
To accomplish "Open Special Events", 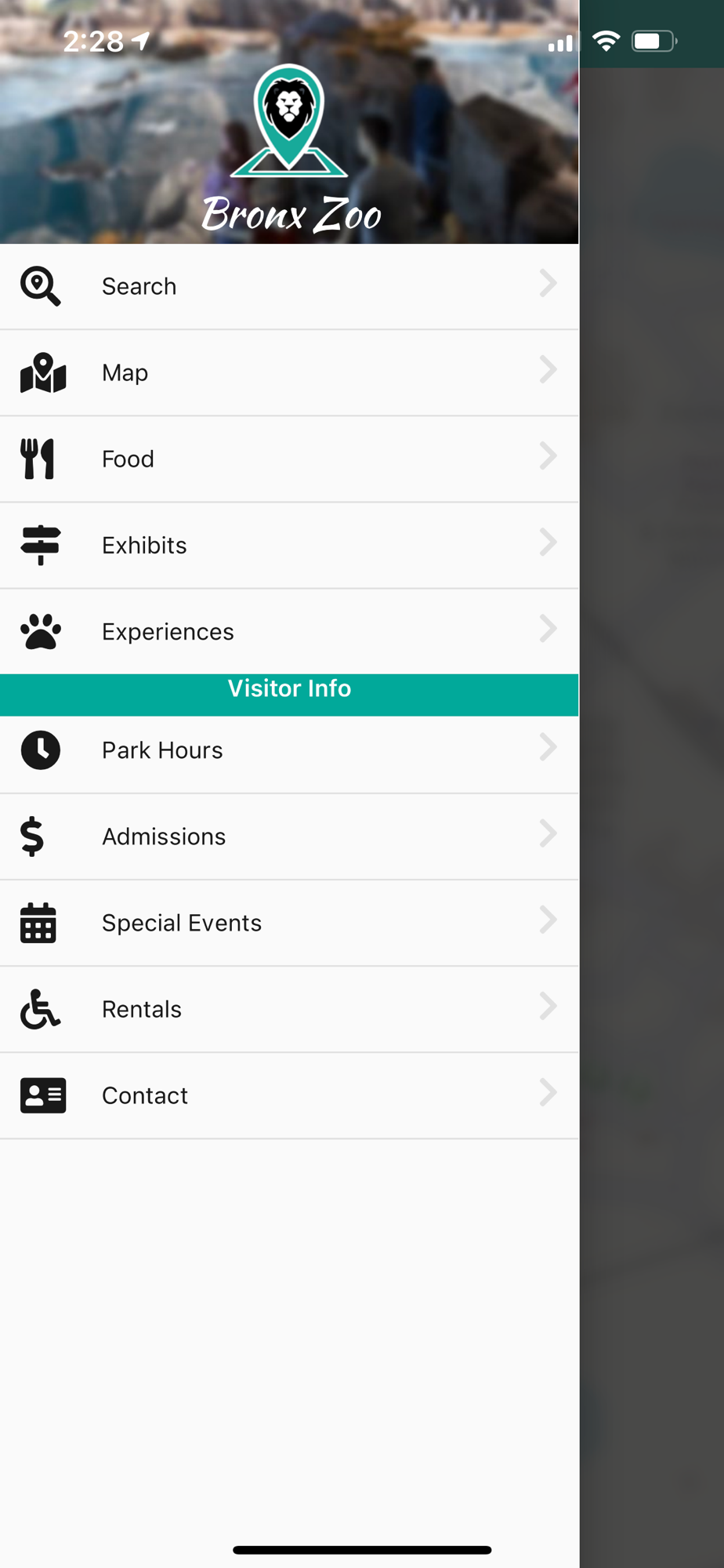I will coord(289,923).
